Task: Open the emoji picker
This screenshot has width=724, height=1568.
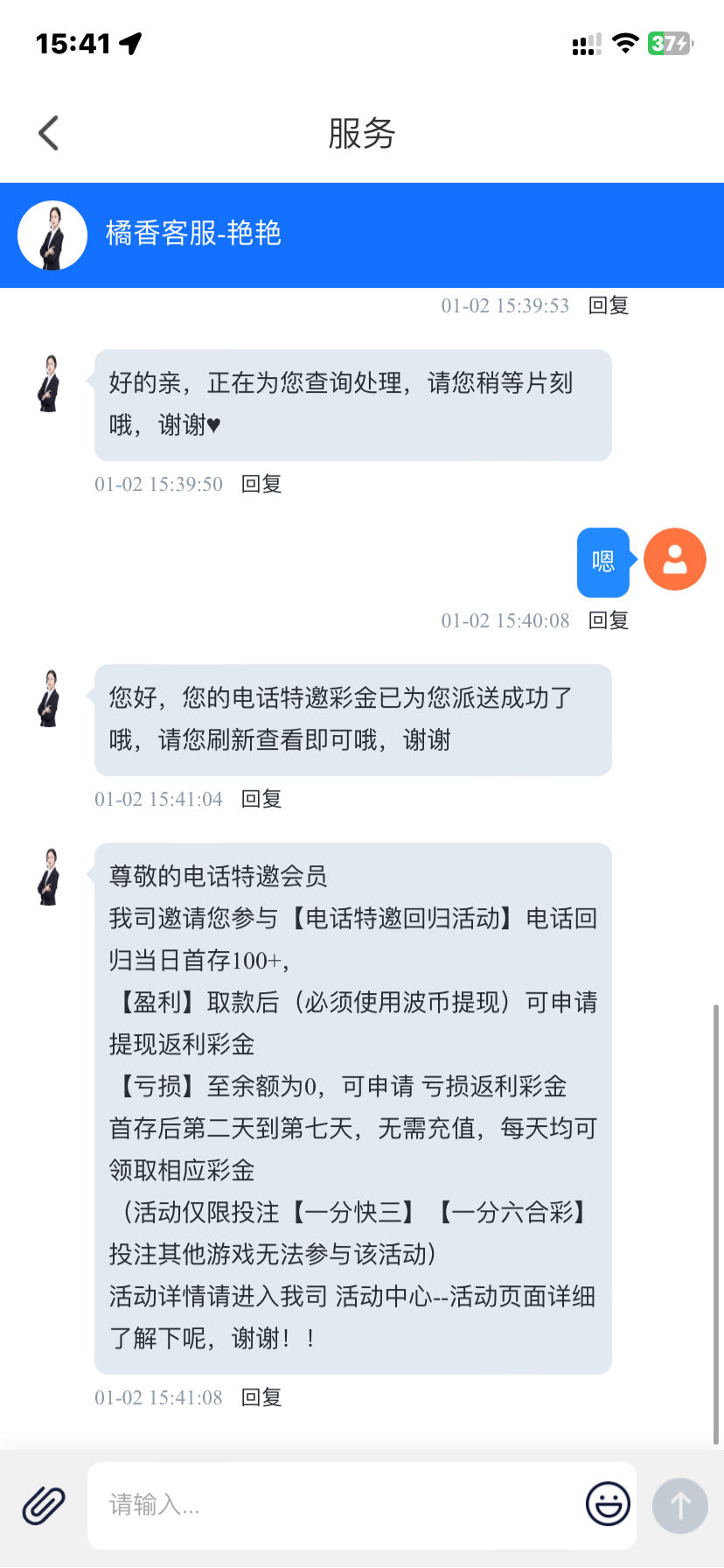Action: point(608,1505)
